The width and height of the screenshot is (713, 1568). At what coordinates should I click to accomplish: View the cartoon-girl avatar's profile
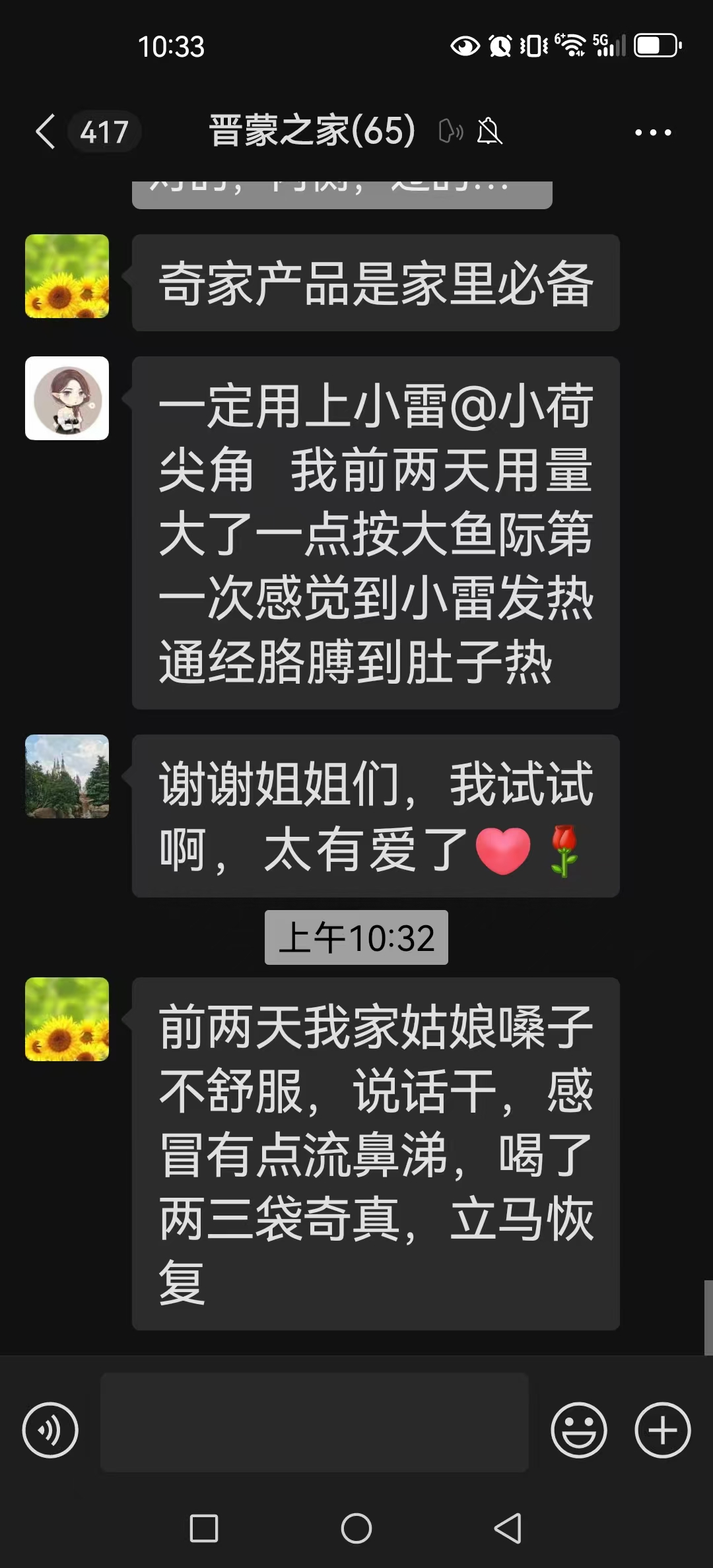[x=67, y=398]
